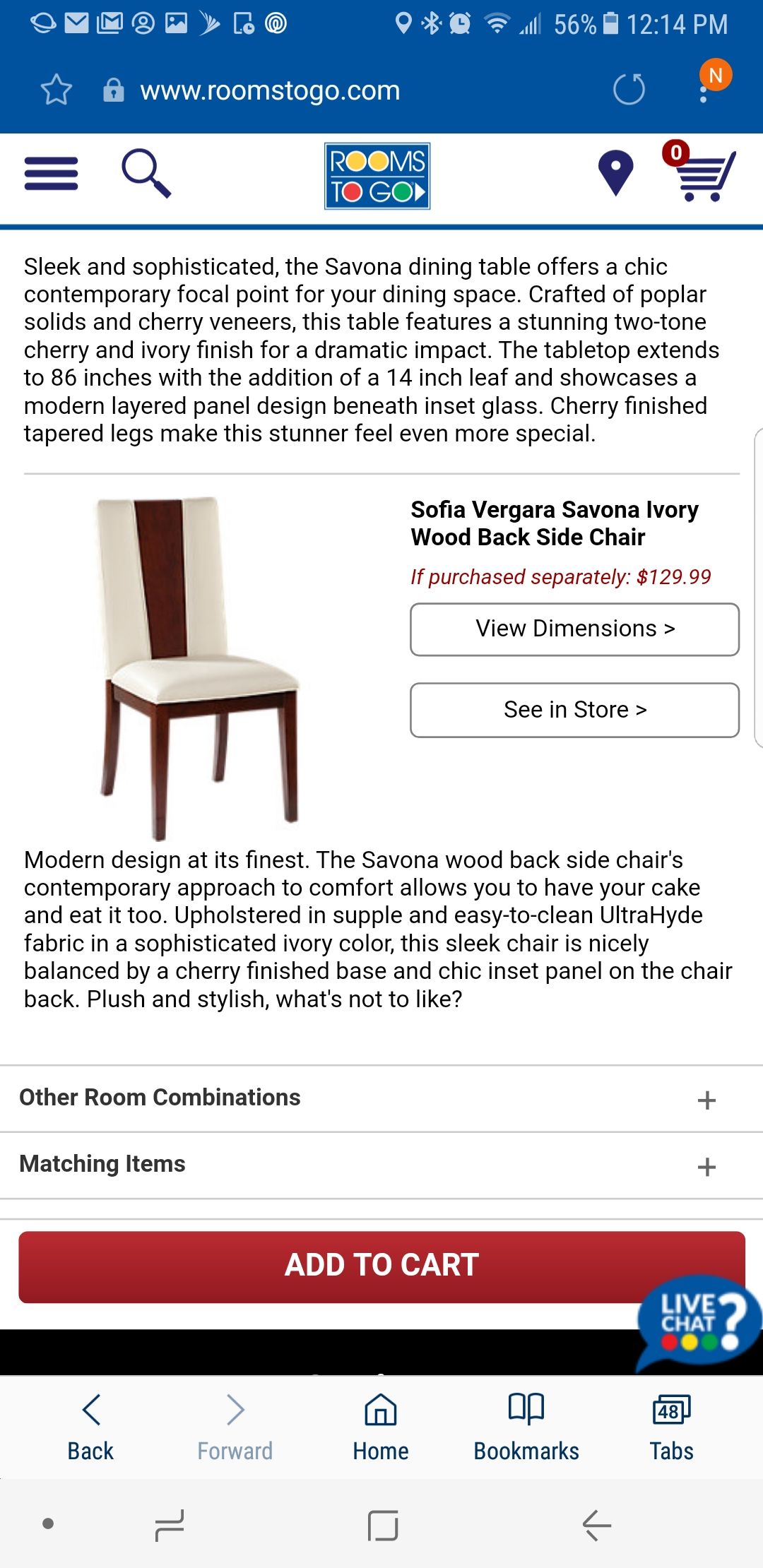Open the hamburger site menu

(x=51, y=174)
